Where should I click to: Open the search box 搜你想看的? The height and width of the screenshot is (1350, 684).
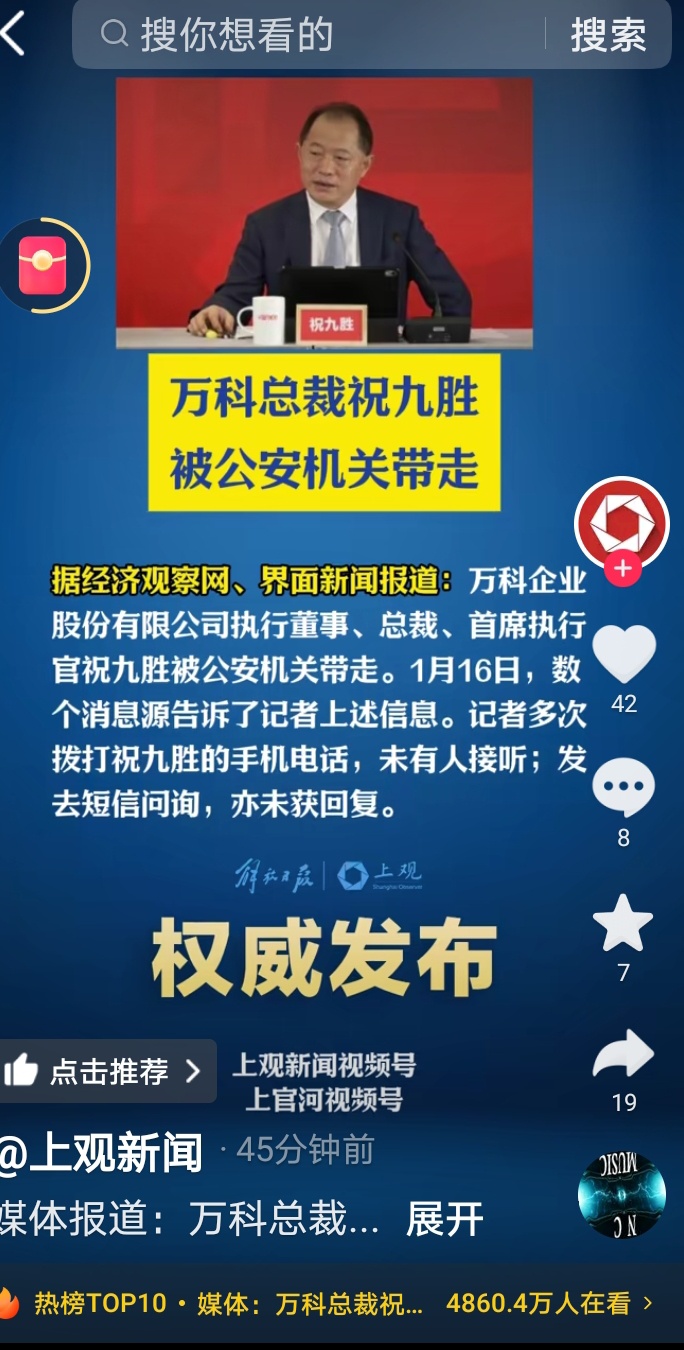[320, 35]
